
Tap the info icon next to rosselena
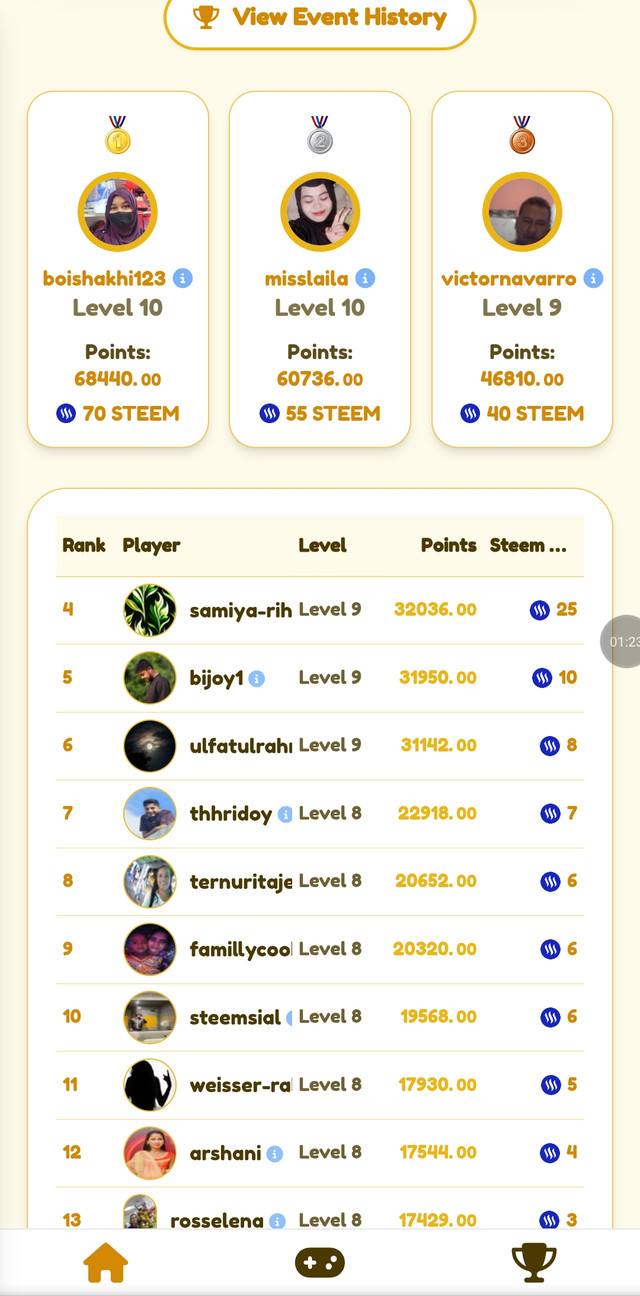click(277, 1221)
